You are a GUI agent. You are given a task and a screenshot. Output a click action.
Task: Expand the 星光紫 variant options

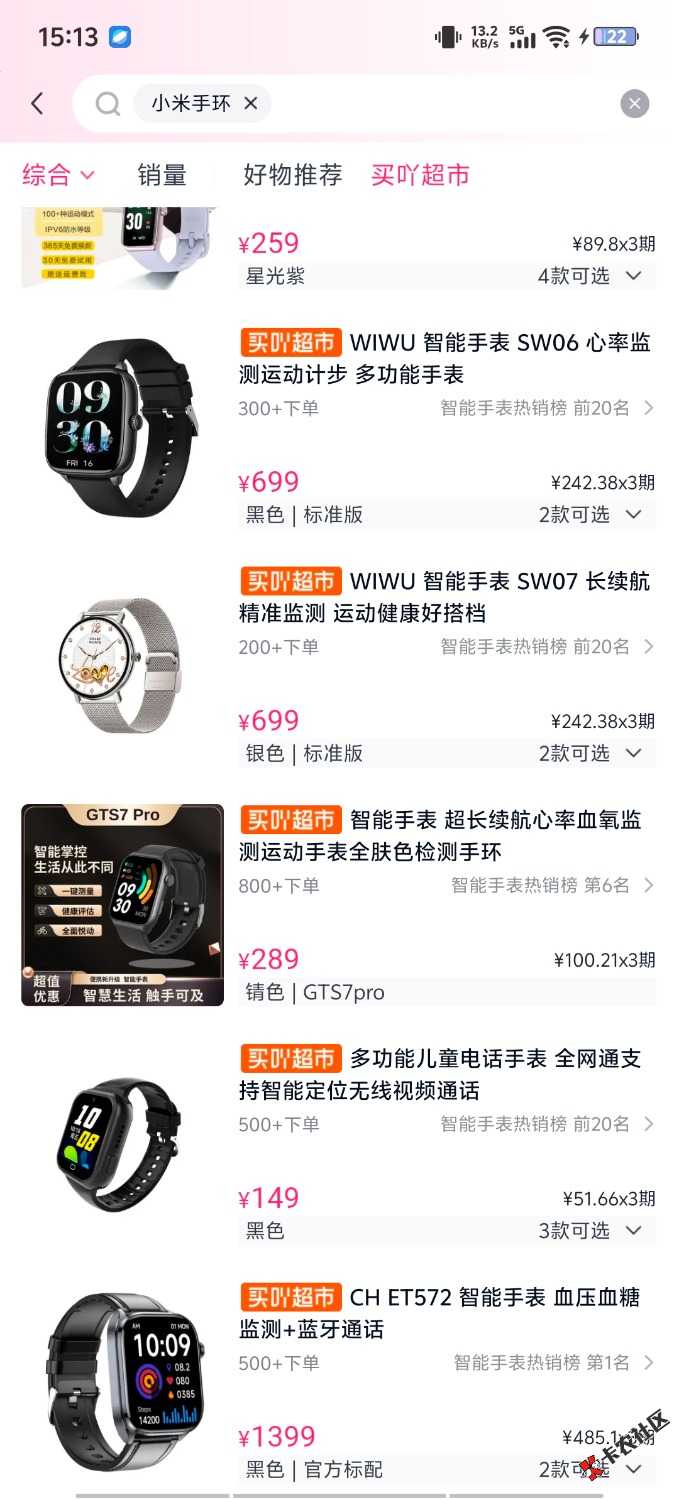[590, 276]
